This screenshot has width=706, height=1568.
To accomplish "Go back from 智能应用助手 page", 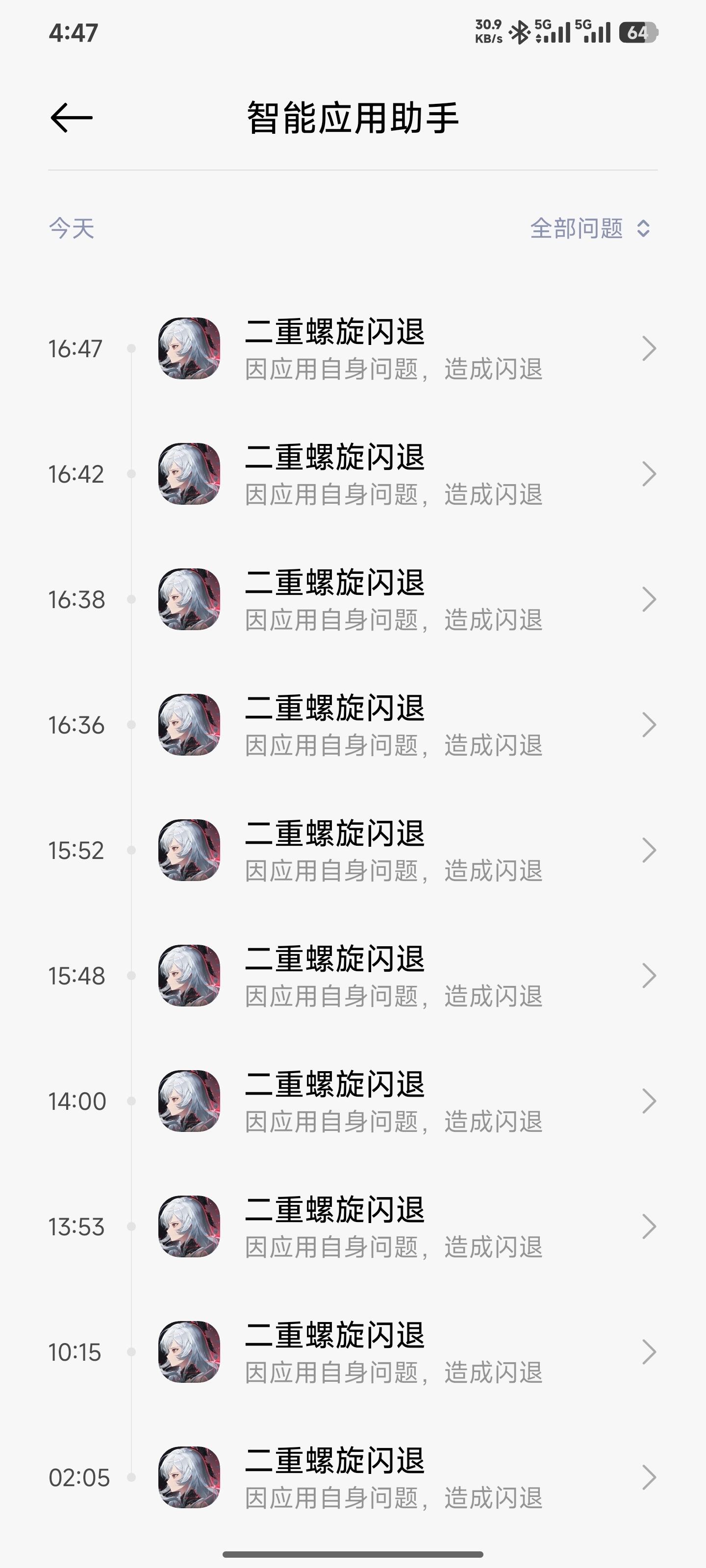I will point(71,118).
